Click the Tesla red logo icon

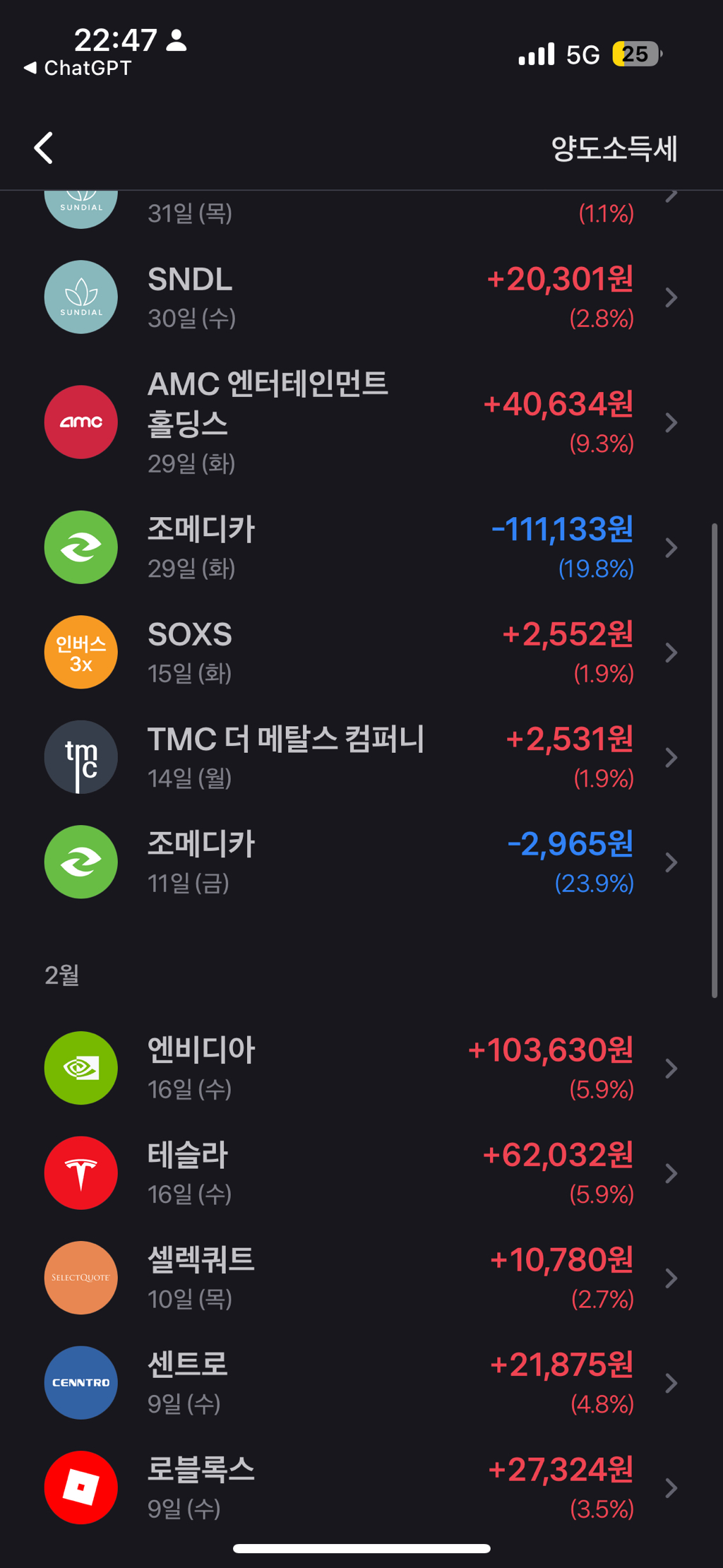point(80,1172)
